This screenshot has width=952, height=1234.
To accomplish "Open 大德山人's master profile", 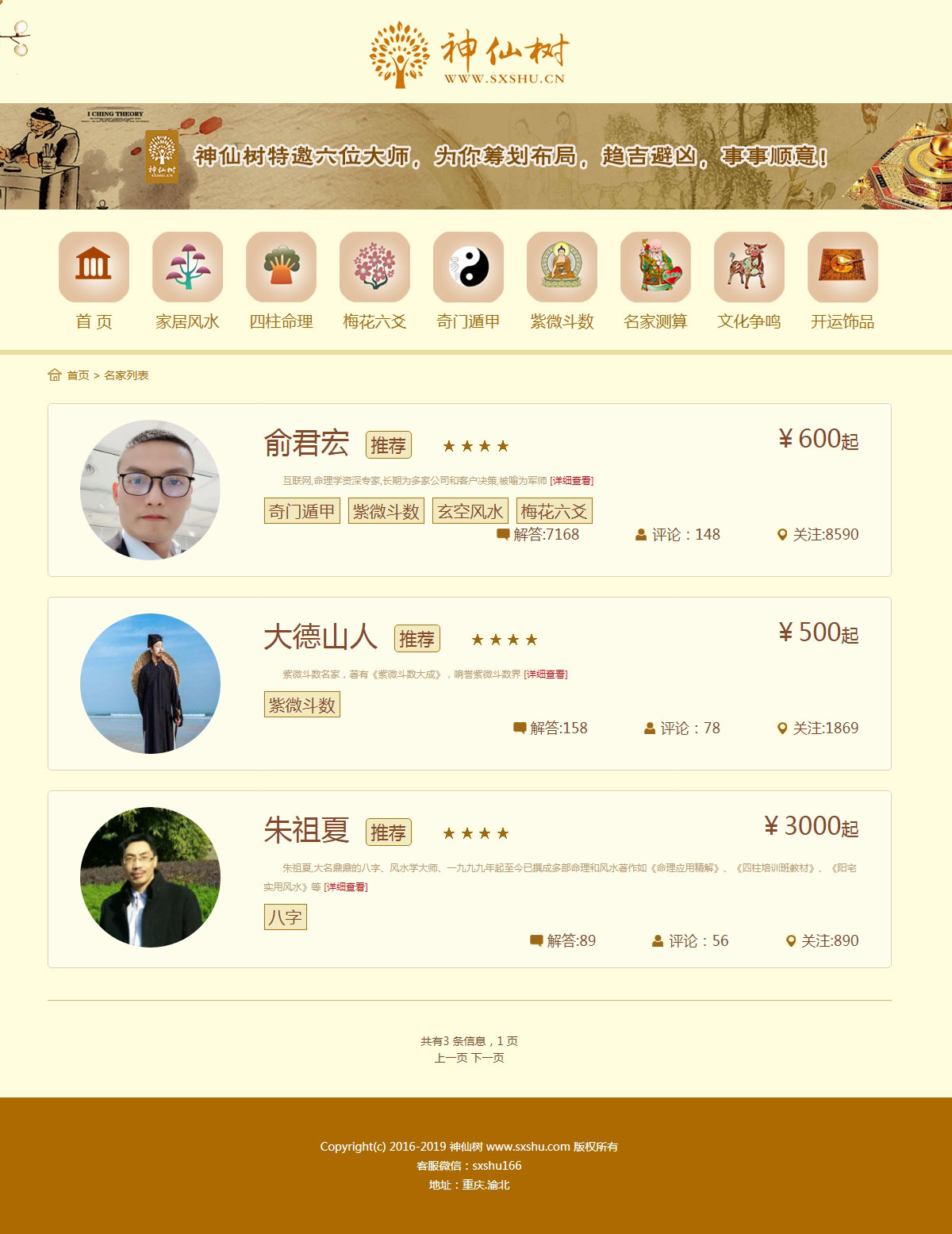I will (320, 637).
